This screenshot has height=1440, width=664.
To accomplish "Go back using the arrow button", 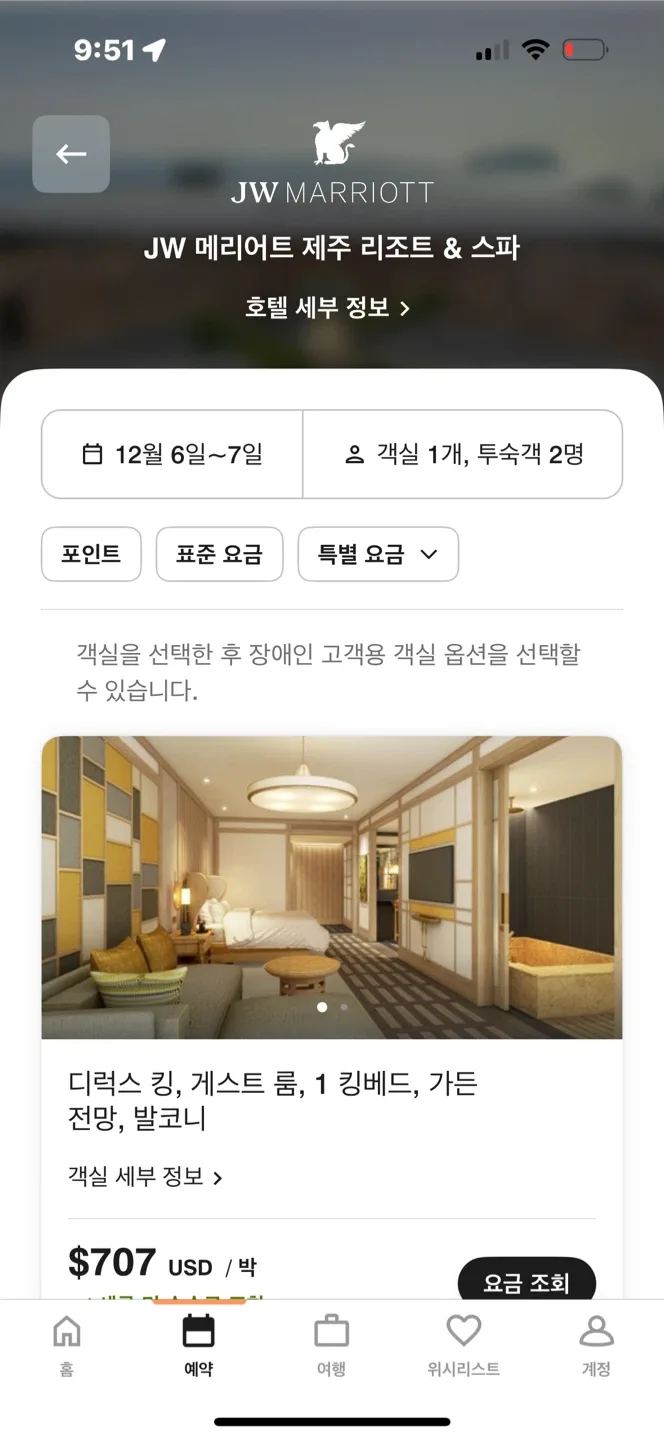I will point(71,154).
